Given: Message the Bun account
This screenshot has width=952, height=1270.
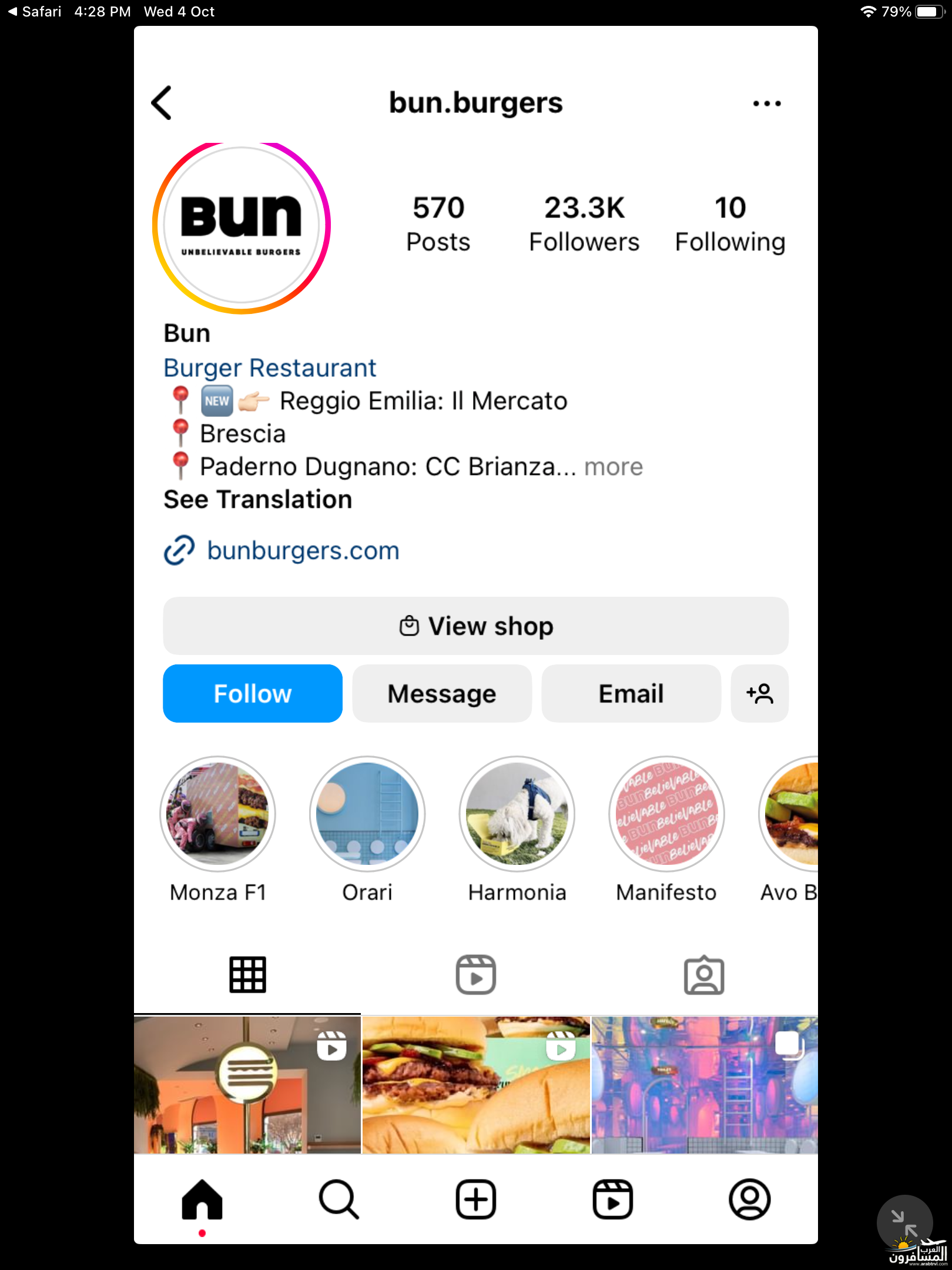Looking at the screenshot, I should pyautogui.click(x=442, y=694).
